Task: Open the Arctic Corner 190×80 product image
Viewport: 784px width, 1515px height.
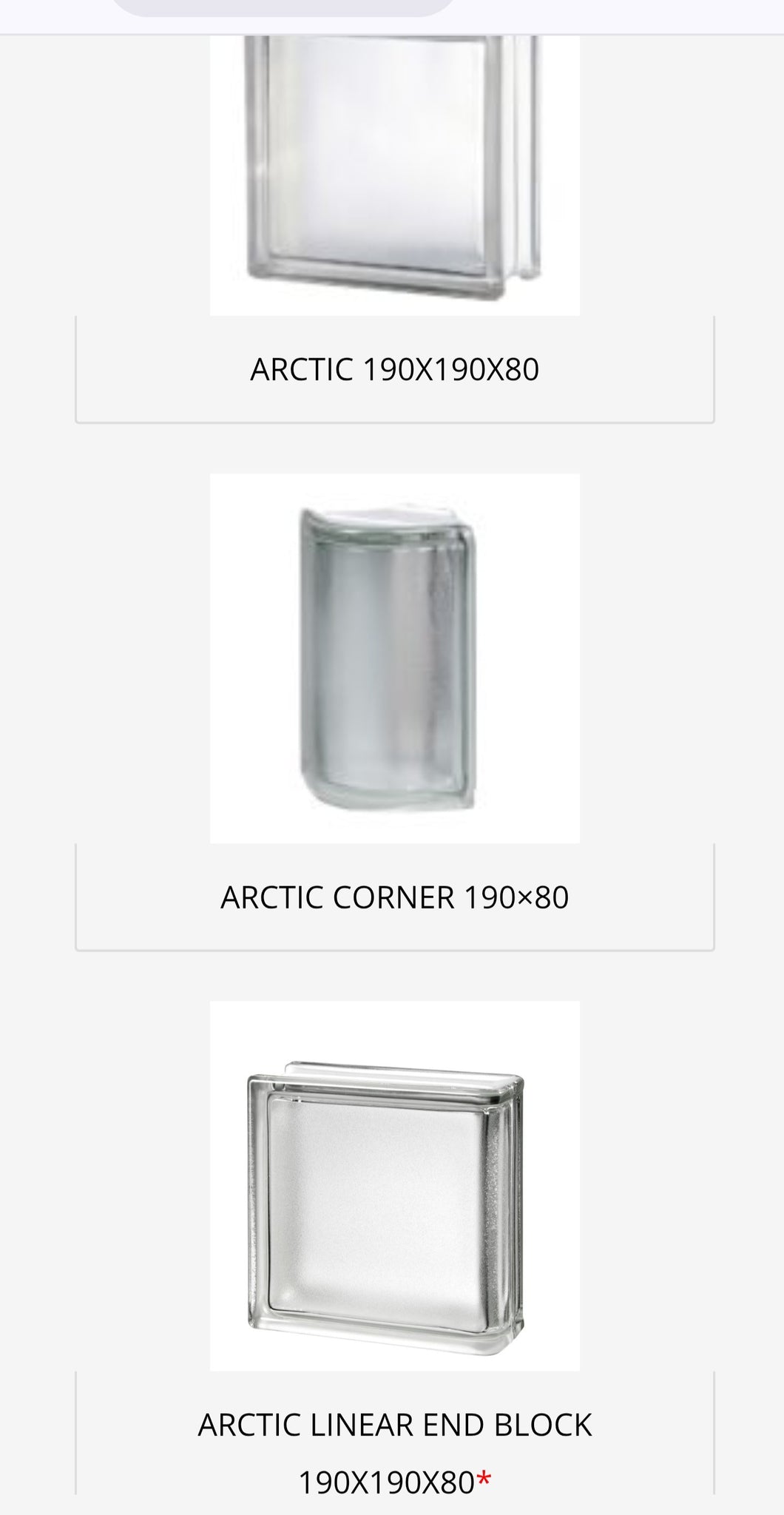Action: point(394,658)
